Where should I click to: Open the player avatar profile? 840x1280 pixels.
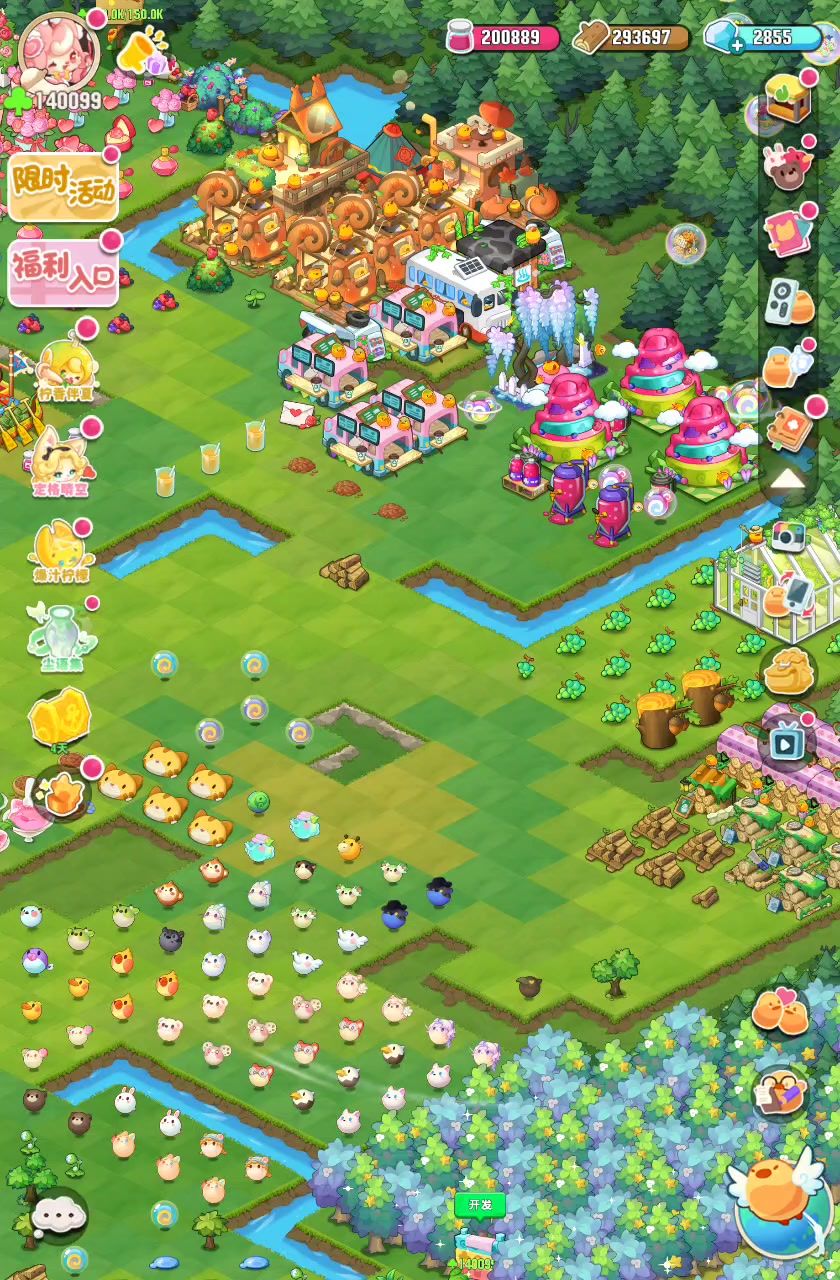tap(58, 50)
